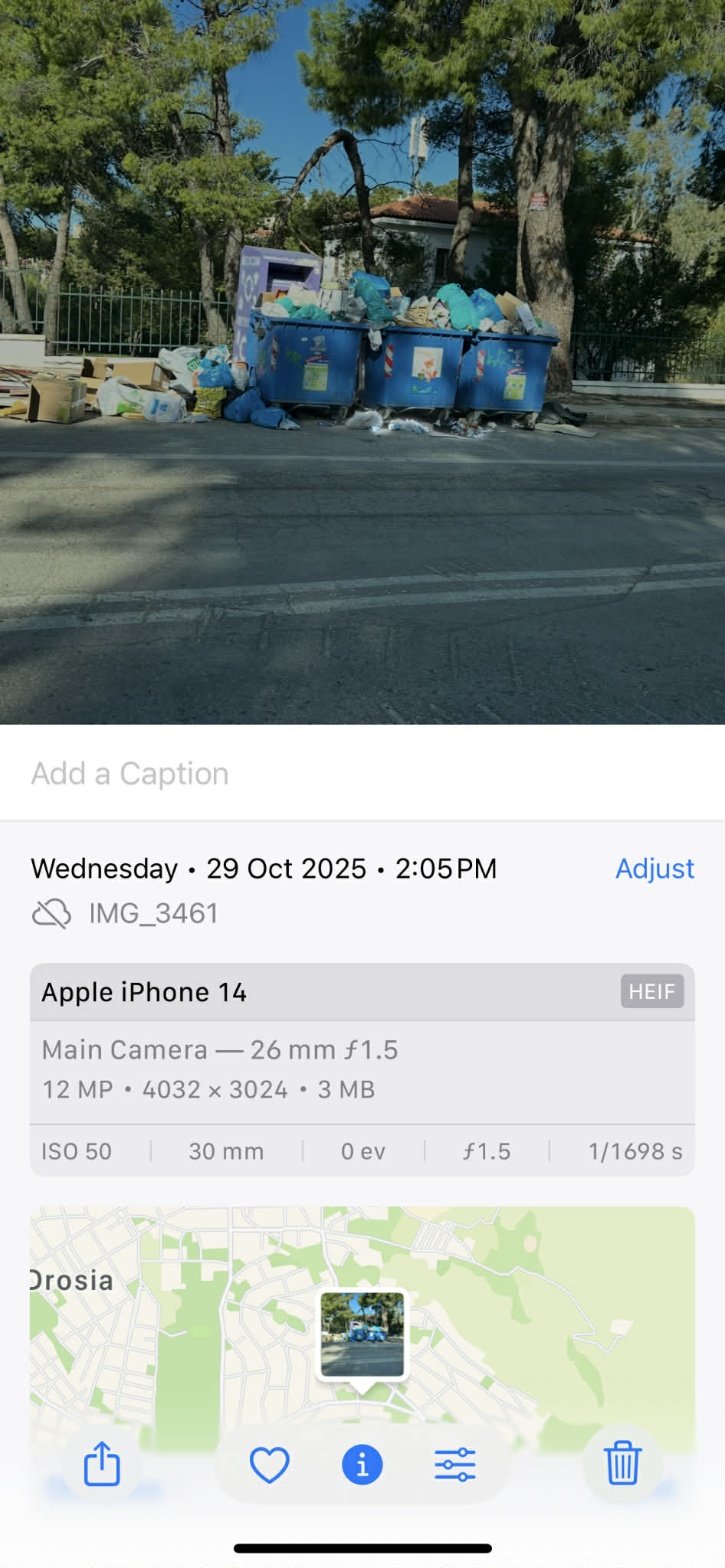725x1568 pixels.
Task: Delete this photo with the trash icon
Action: coord(622,1464)
